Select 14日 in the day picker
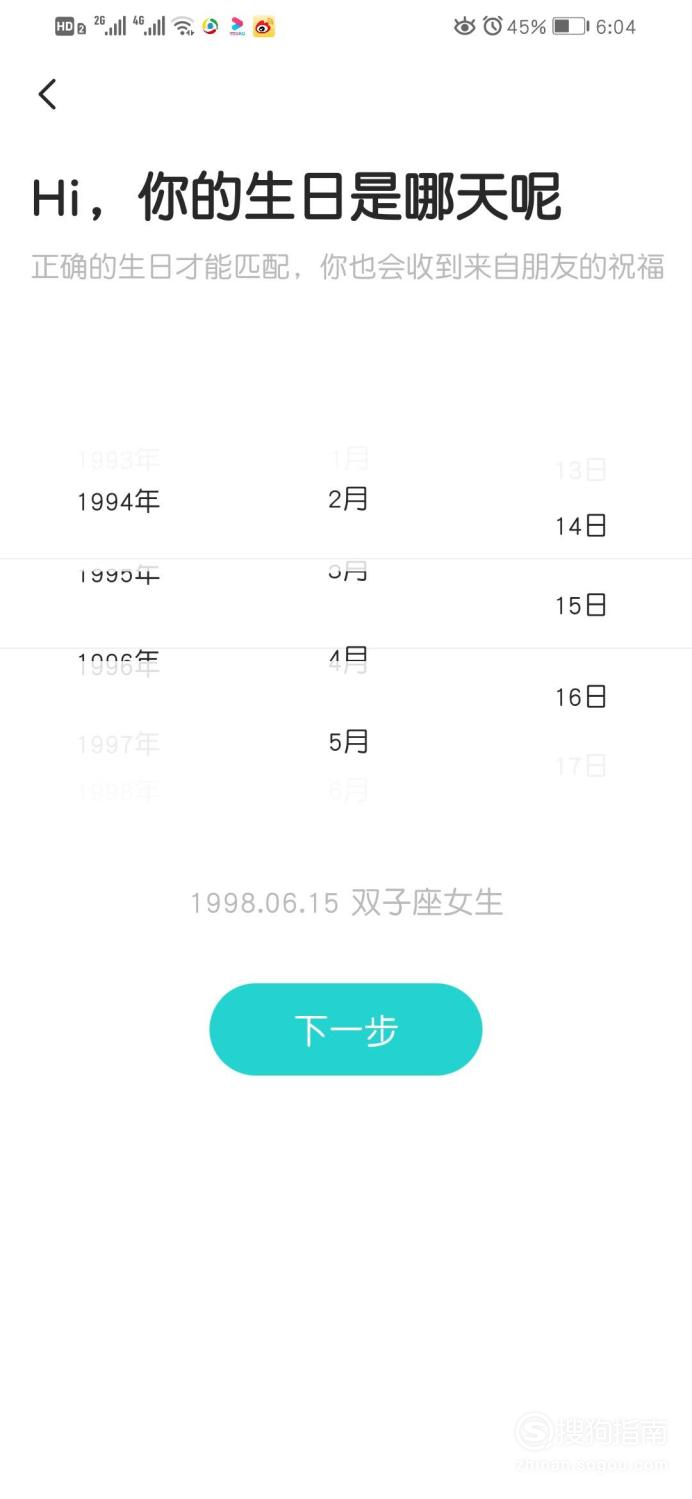 pyautogui.click(x=581, y=525)
